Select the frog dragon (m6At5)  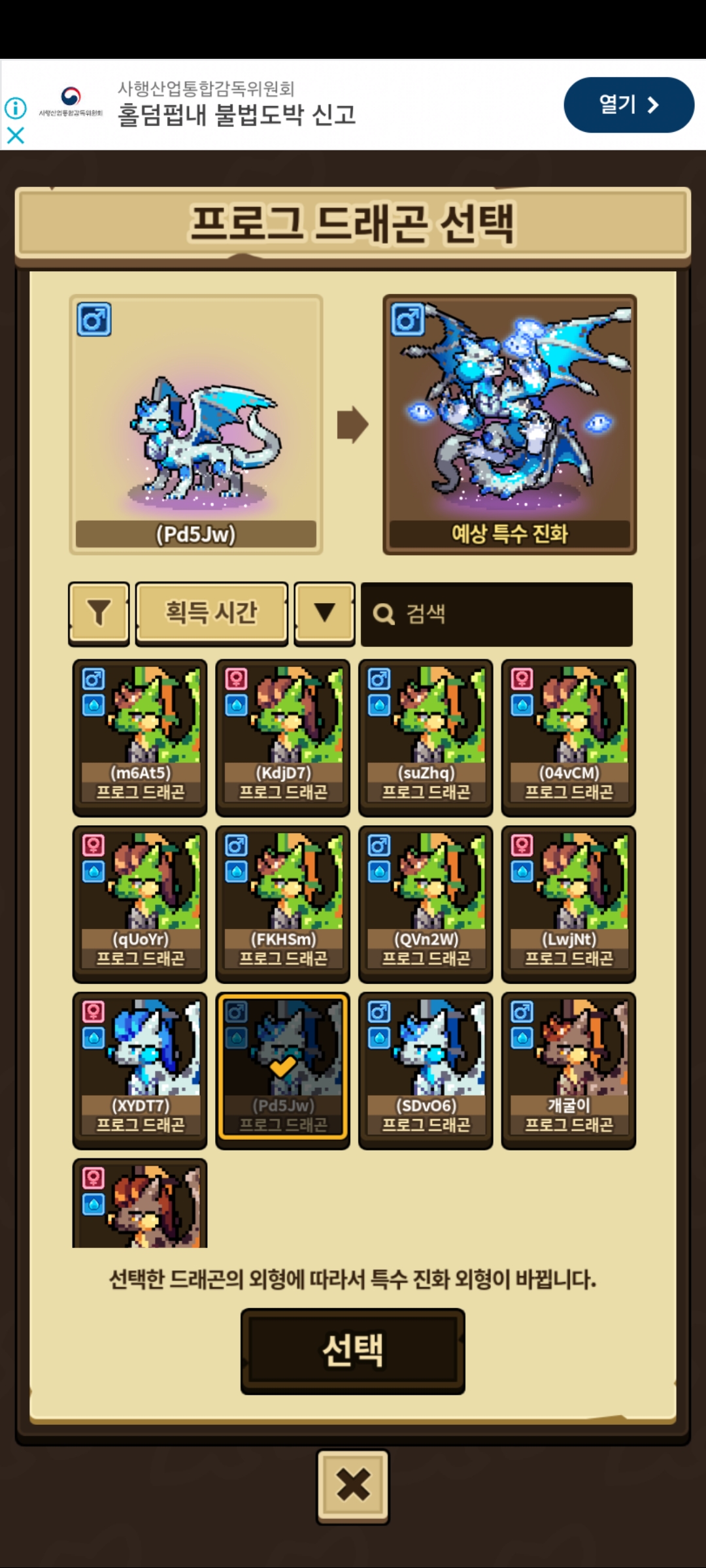pos(140,737)
